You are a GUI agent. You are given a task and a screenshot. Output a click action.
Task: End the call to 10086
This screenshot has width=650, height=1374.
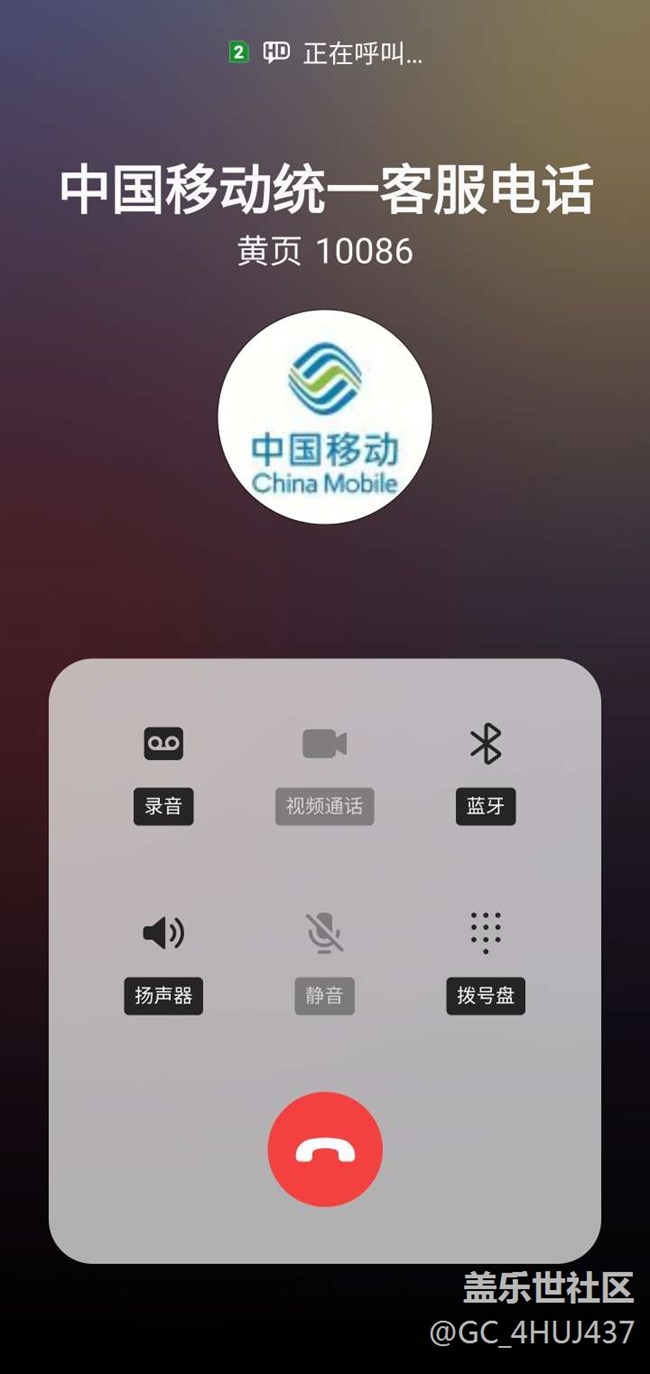325,1150
